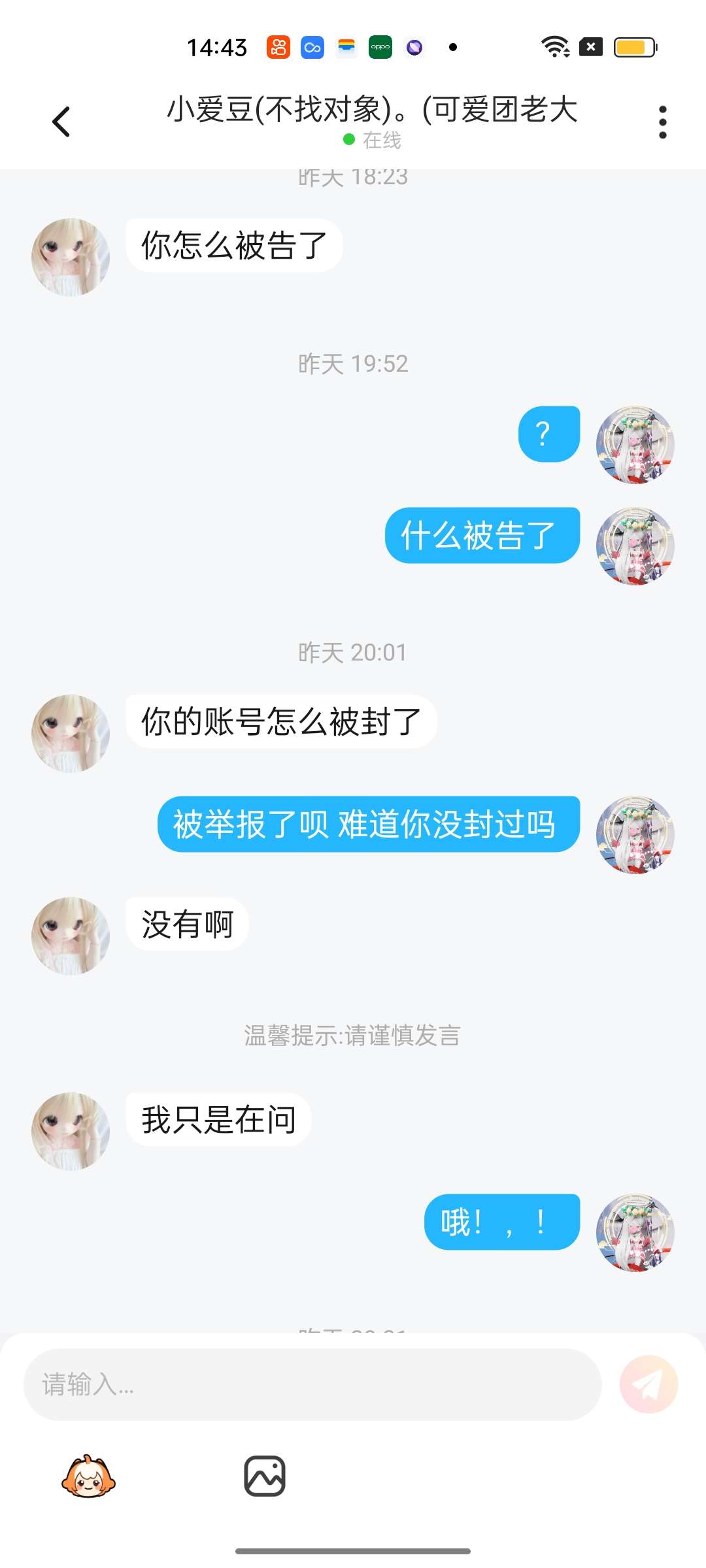The image size is (706, 1568).
Task: Focus the 请输入 message input field
Action: 312,1384
